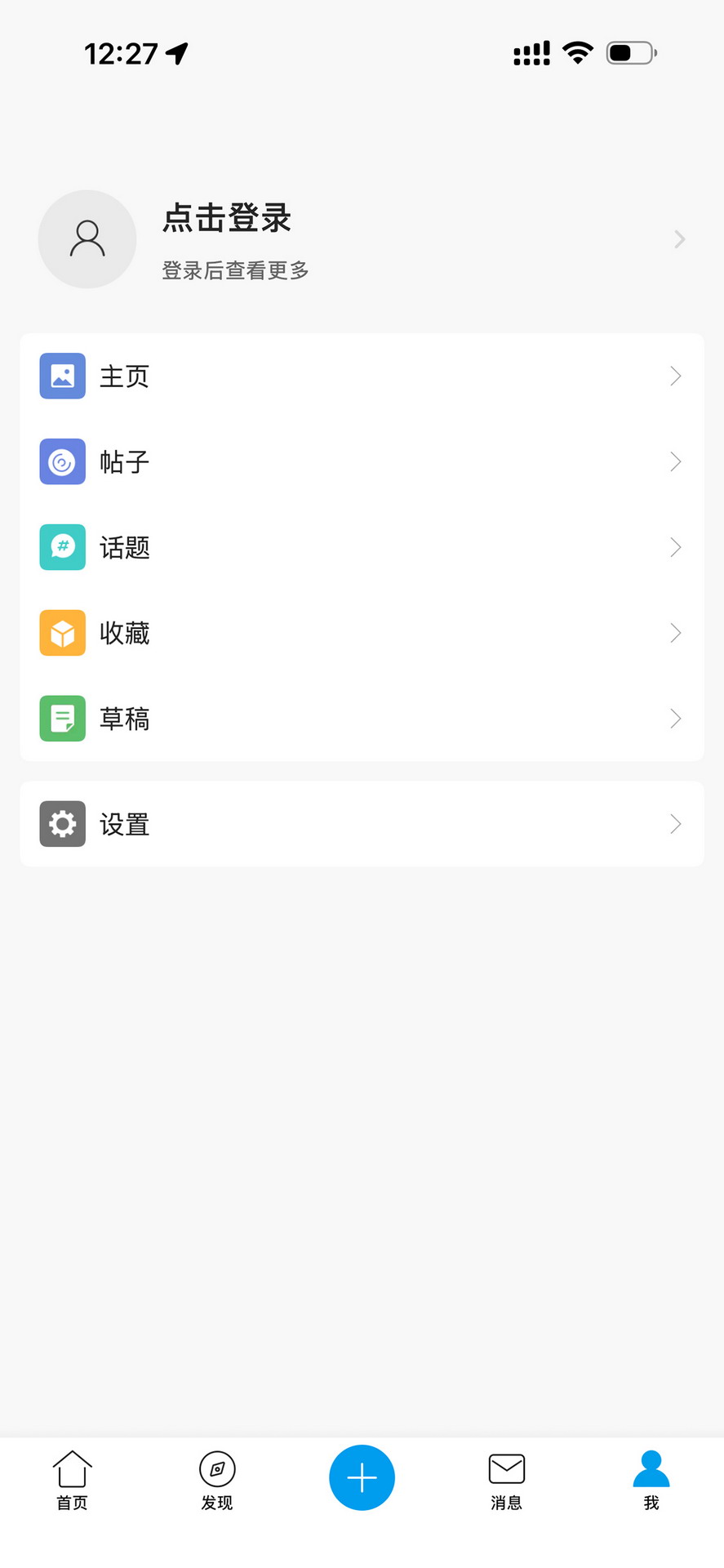Open the 主页 (homepage) icon
Viewport: 724px width, 1568px height.
62,376
